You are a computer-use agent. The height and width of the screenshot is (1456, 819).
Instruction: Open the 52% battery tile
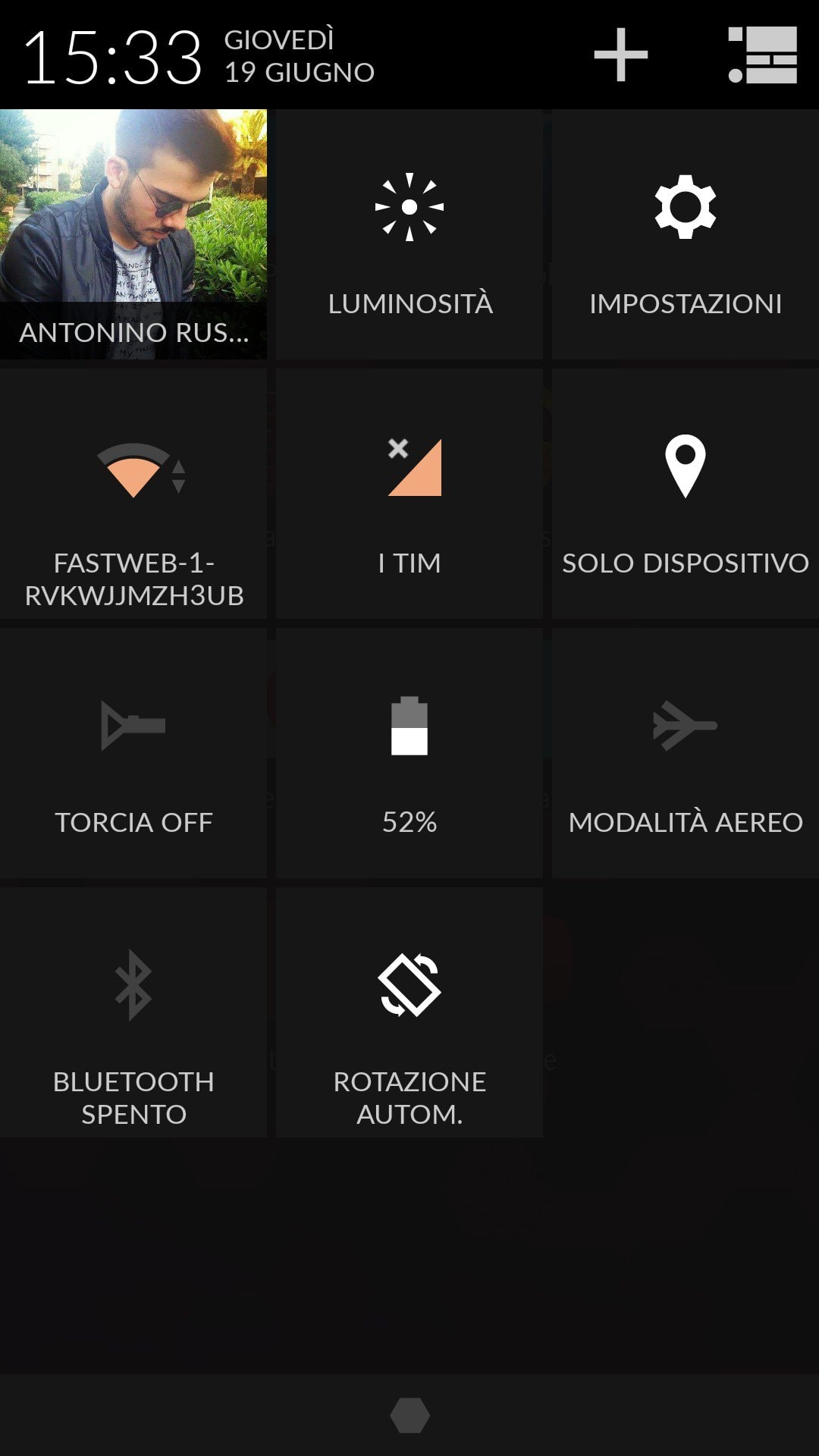pyautogui.click(x=409, y=753)
